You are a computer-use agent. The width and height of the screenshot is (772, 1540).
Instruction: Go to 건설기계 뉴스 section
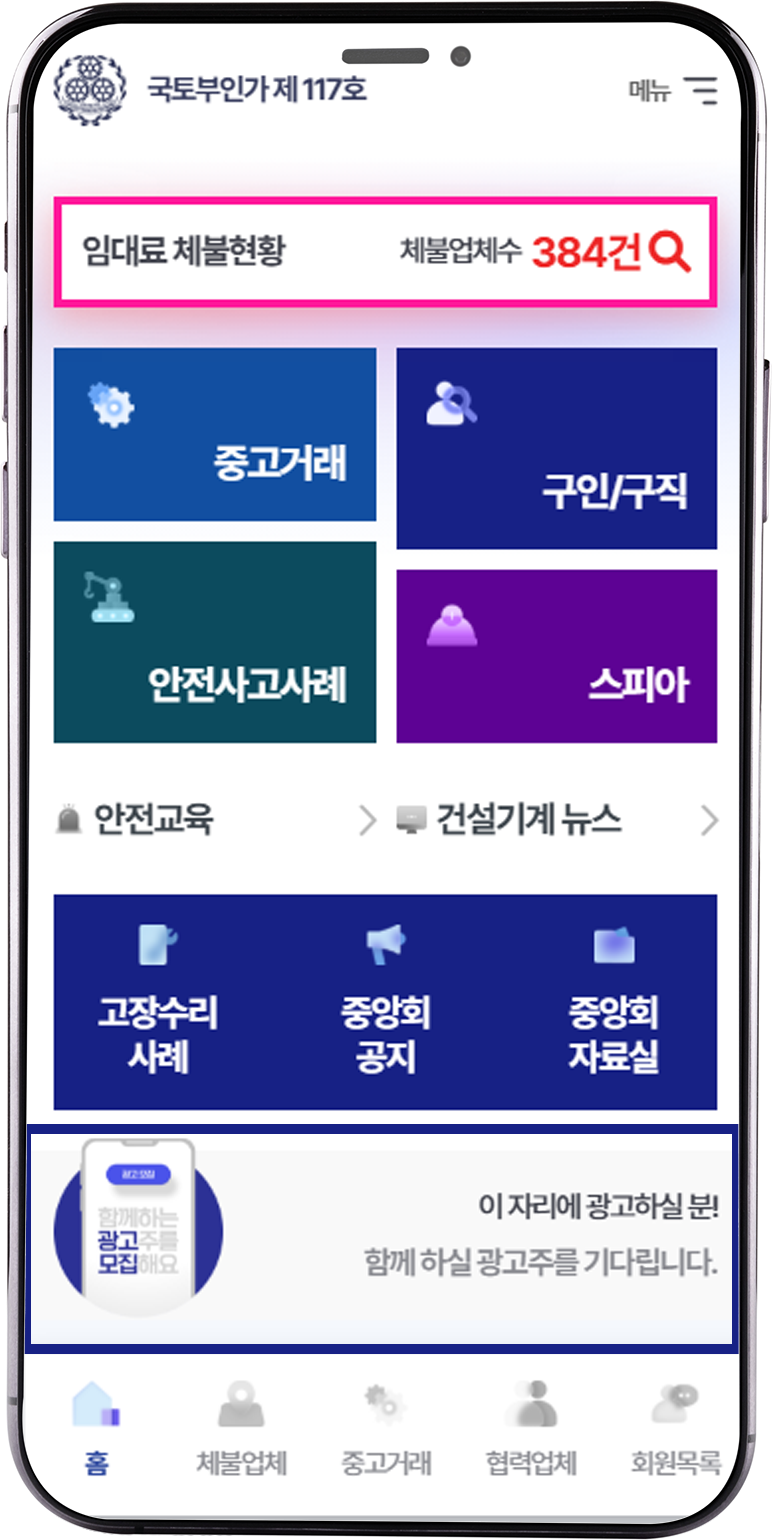click(556, 821)
